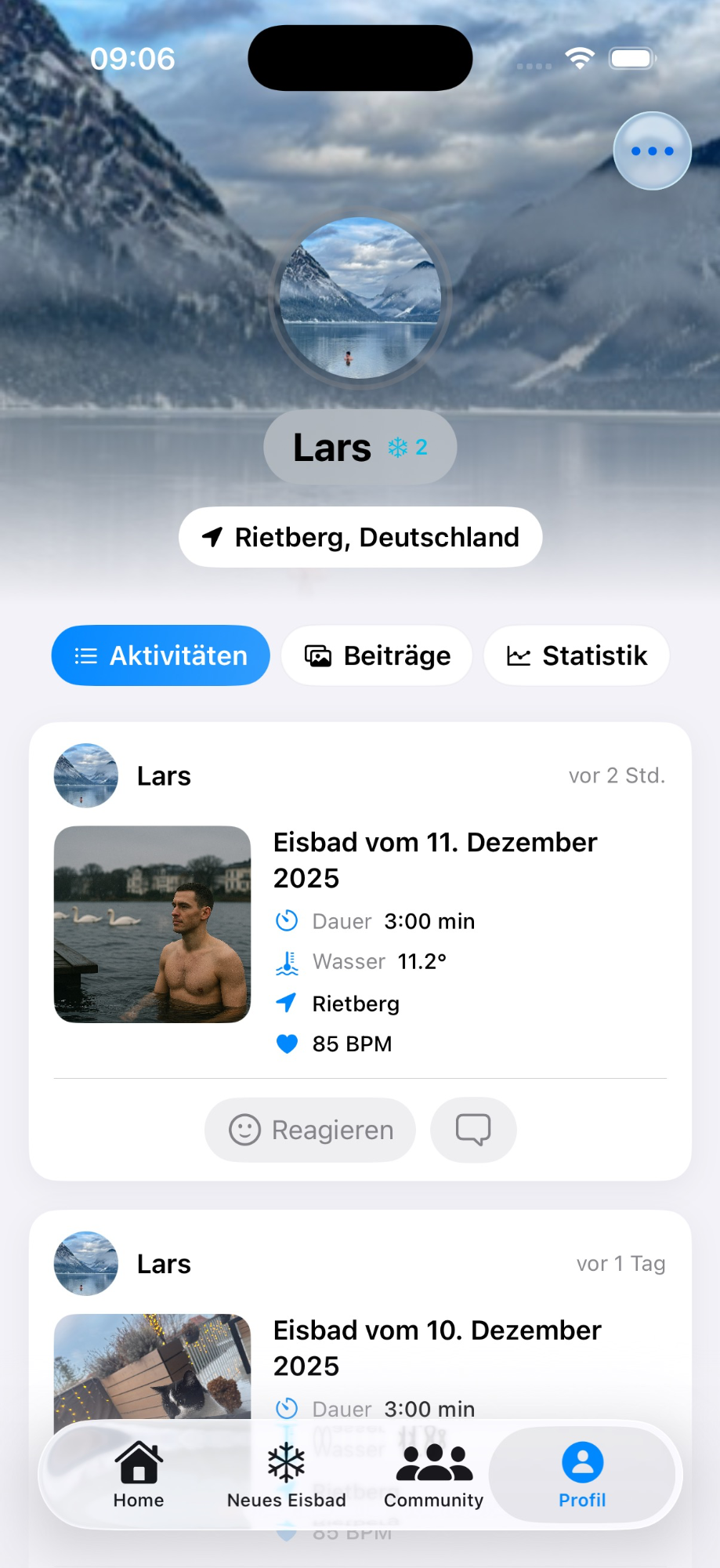This screenshot has width=720, height=1568.
Task: React to the 11. Dezember Eisbad
Action: coord(310,1130)
